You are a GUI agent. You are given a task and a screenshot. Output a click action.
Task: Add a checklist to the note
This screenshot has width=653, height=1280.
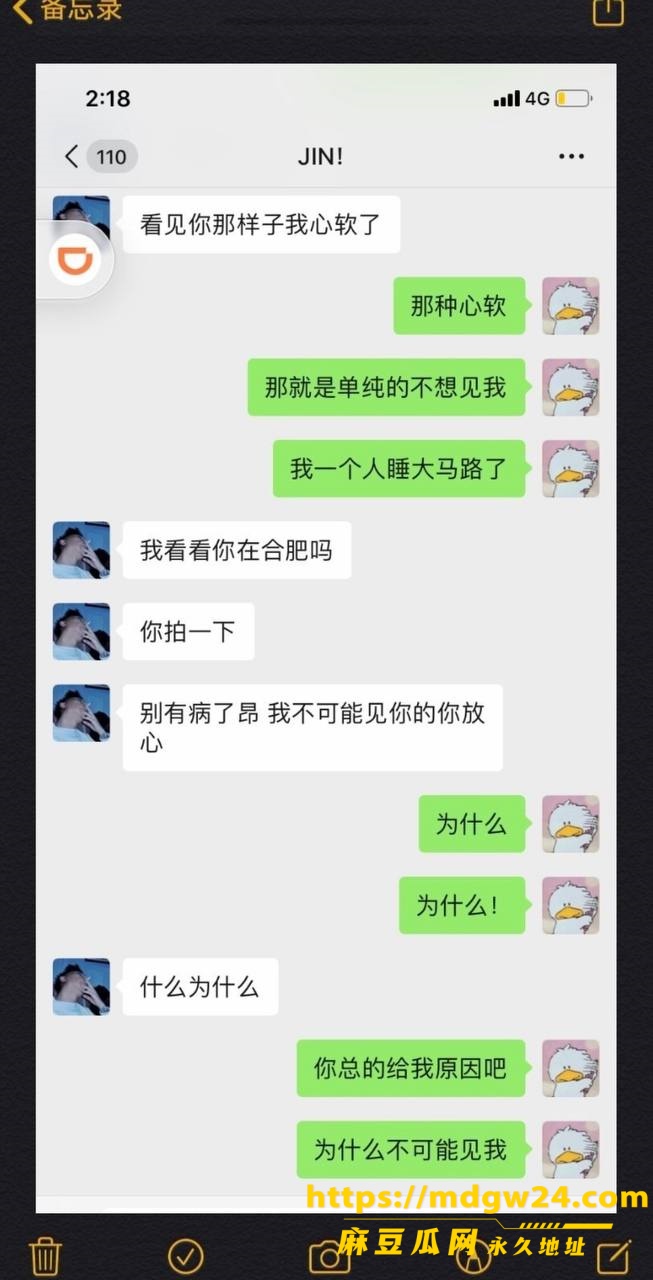[x=186, y=1255]
